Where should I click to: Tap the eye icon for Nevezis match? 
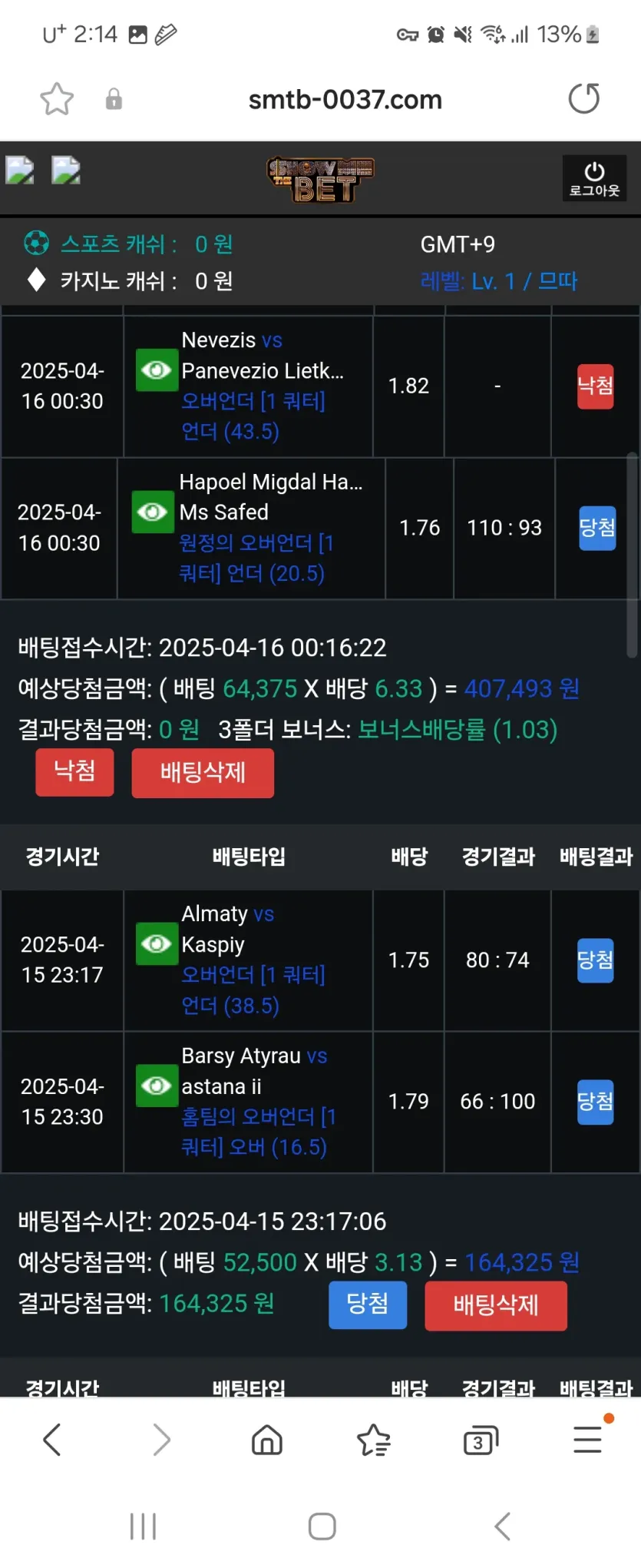click(157, 370)
